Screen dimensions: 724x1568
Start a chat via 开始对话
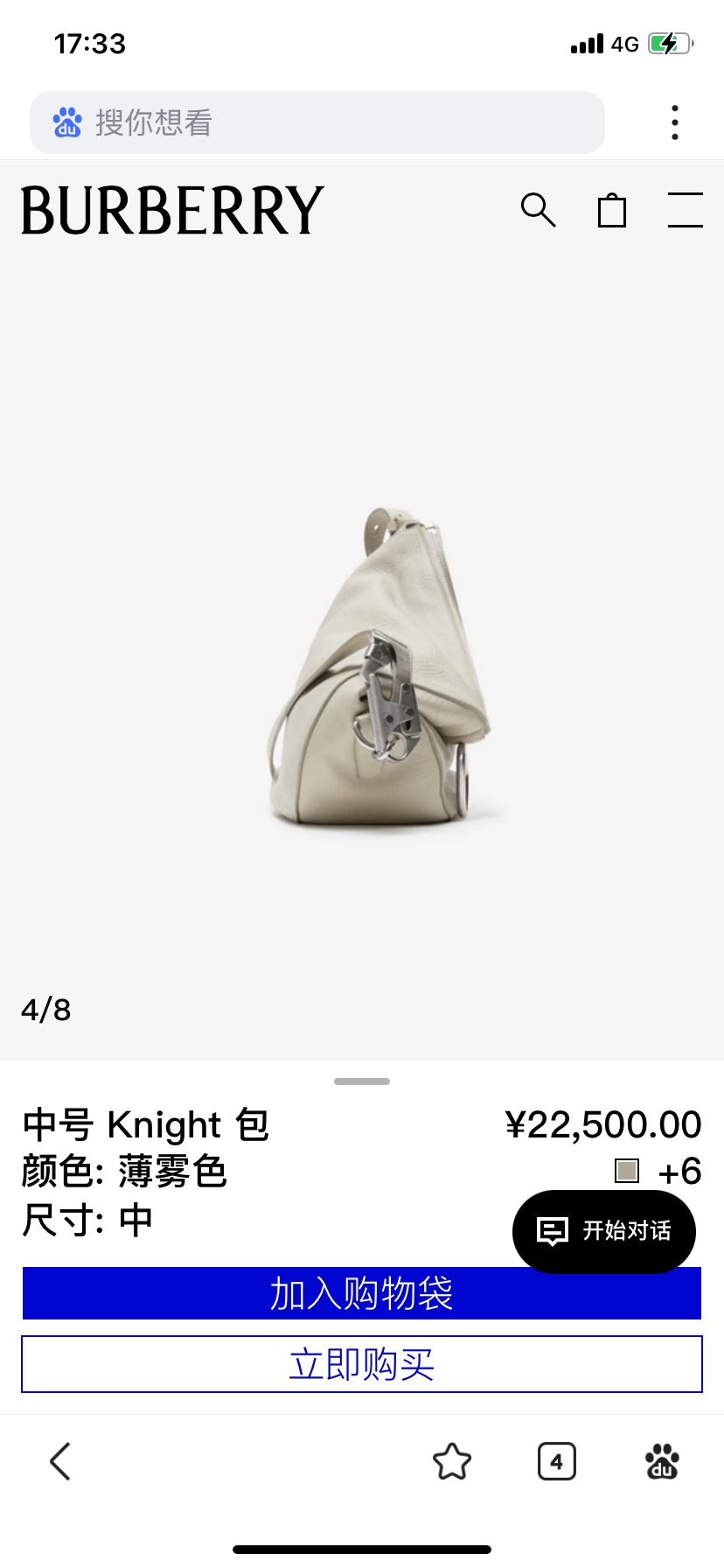click(x=604, y=1231)
